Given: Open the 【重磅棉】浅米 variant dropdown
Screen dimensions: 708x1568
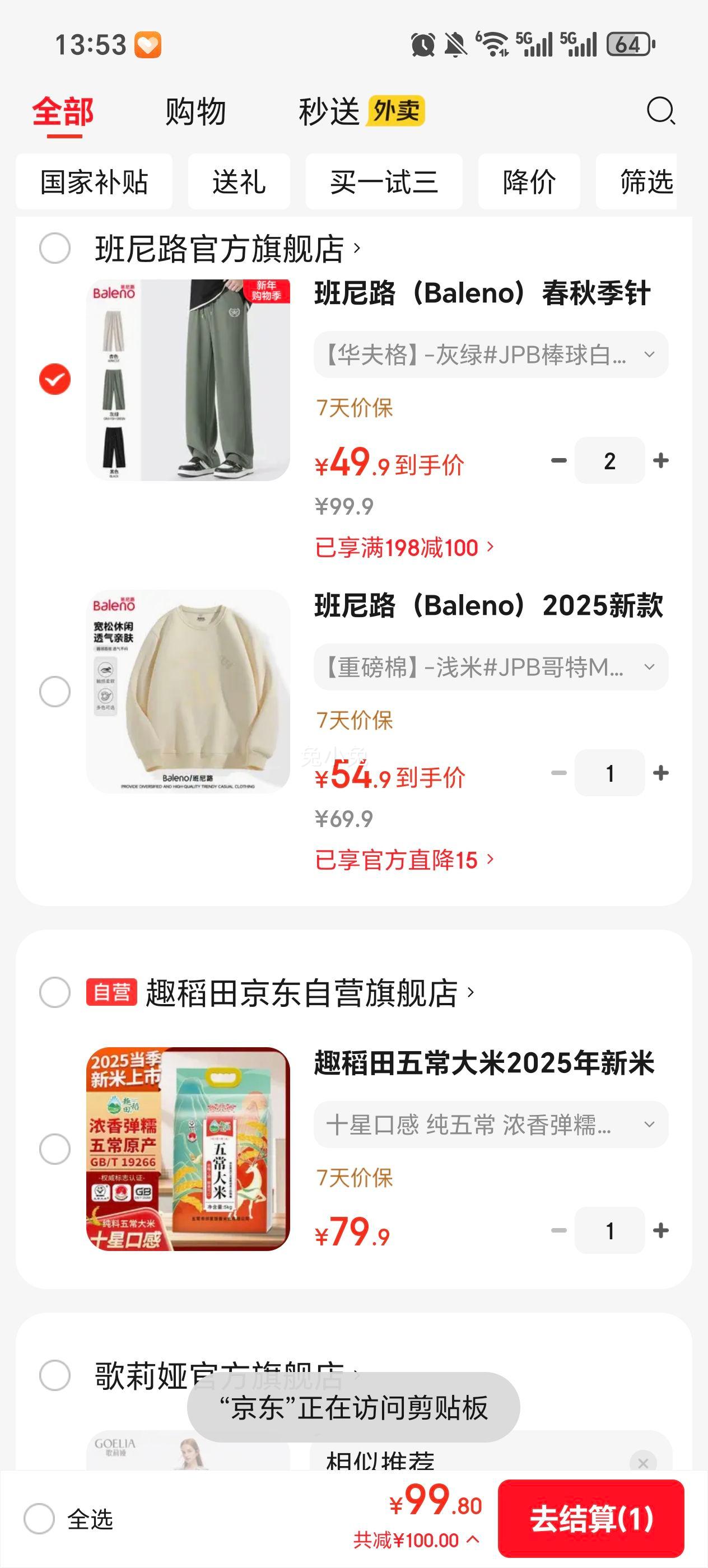Looking at the screenshot, I should click(650, 667).
